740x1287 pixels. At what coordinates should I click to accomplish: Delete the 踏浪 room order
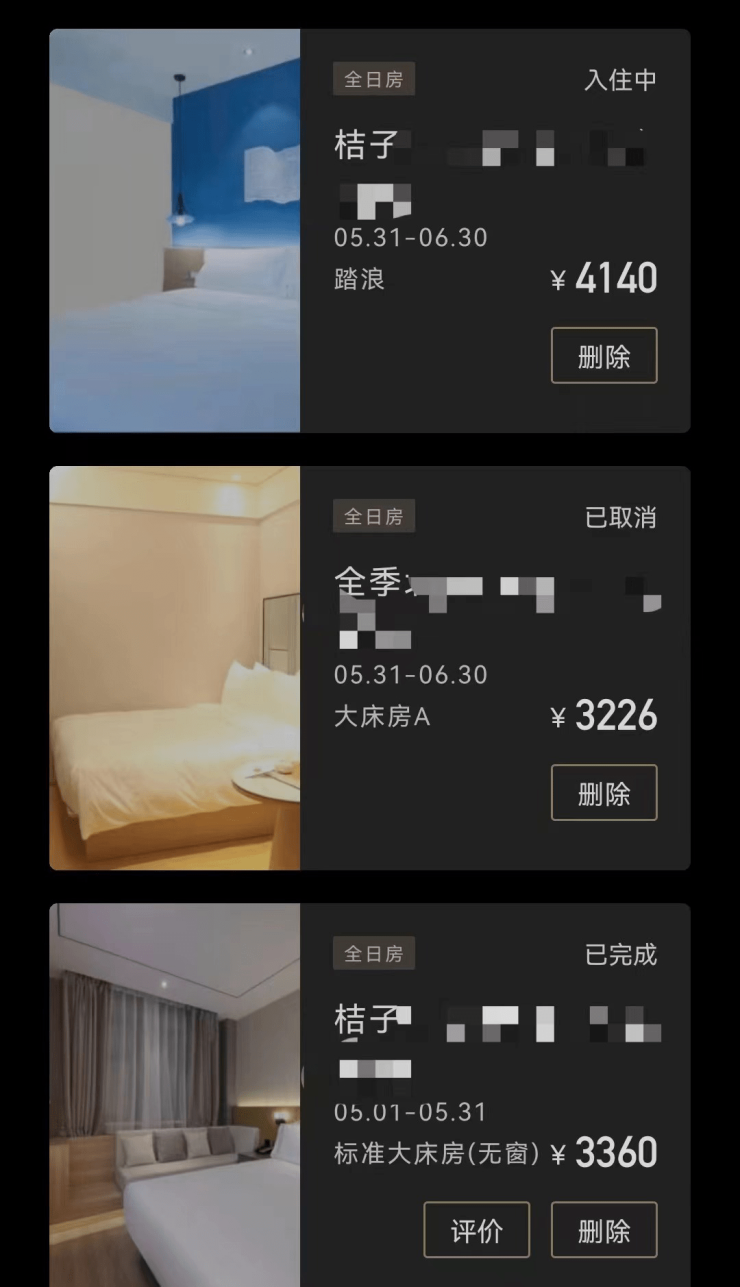[x=603, y=355]
